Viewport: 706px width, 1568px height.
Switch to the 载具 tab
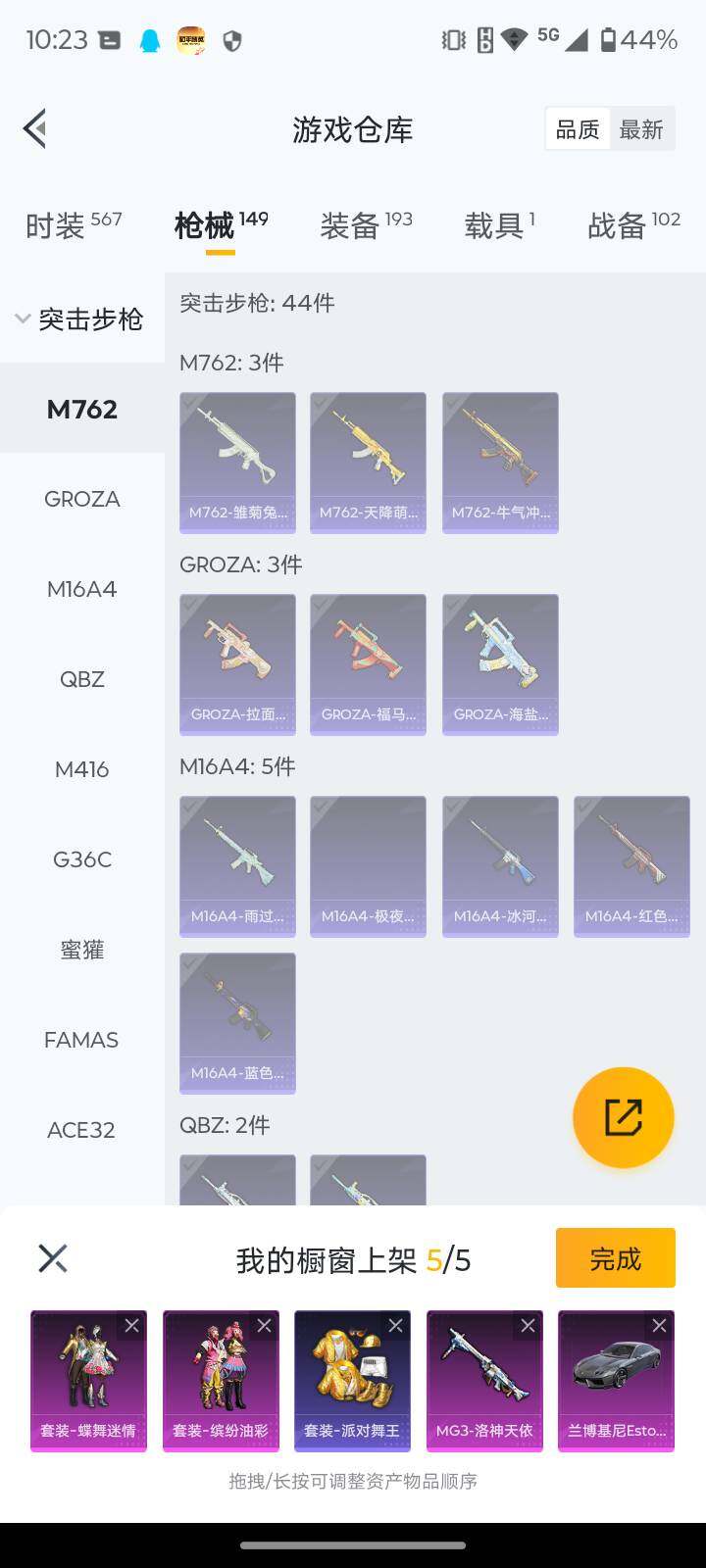(x=499, y=225)
